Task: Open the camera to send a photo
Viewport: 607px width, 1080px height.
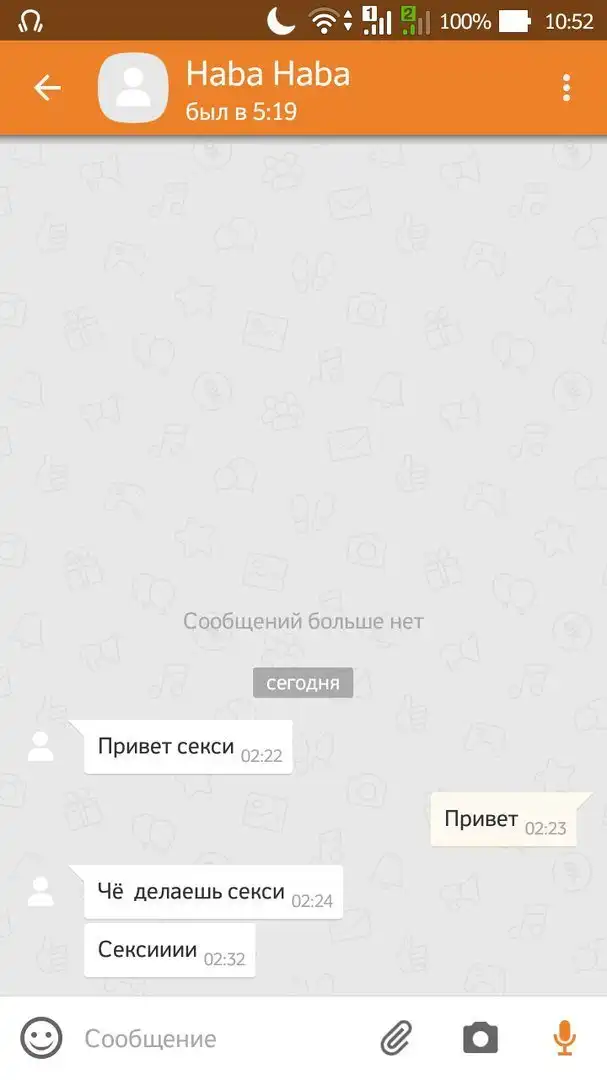Action: [x=480, y=1038]
